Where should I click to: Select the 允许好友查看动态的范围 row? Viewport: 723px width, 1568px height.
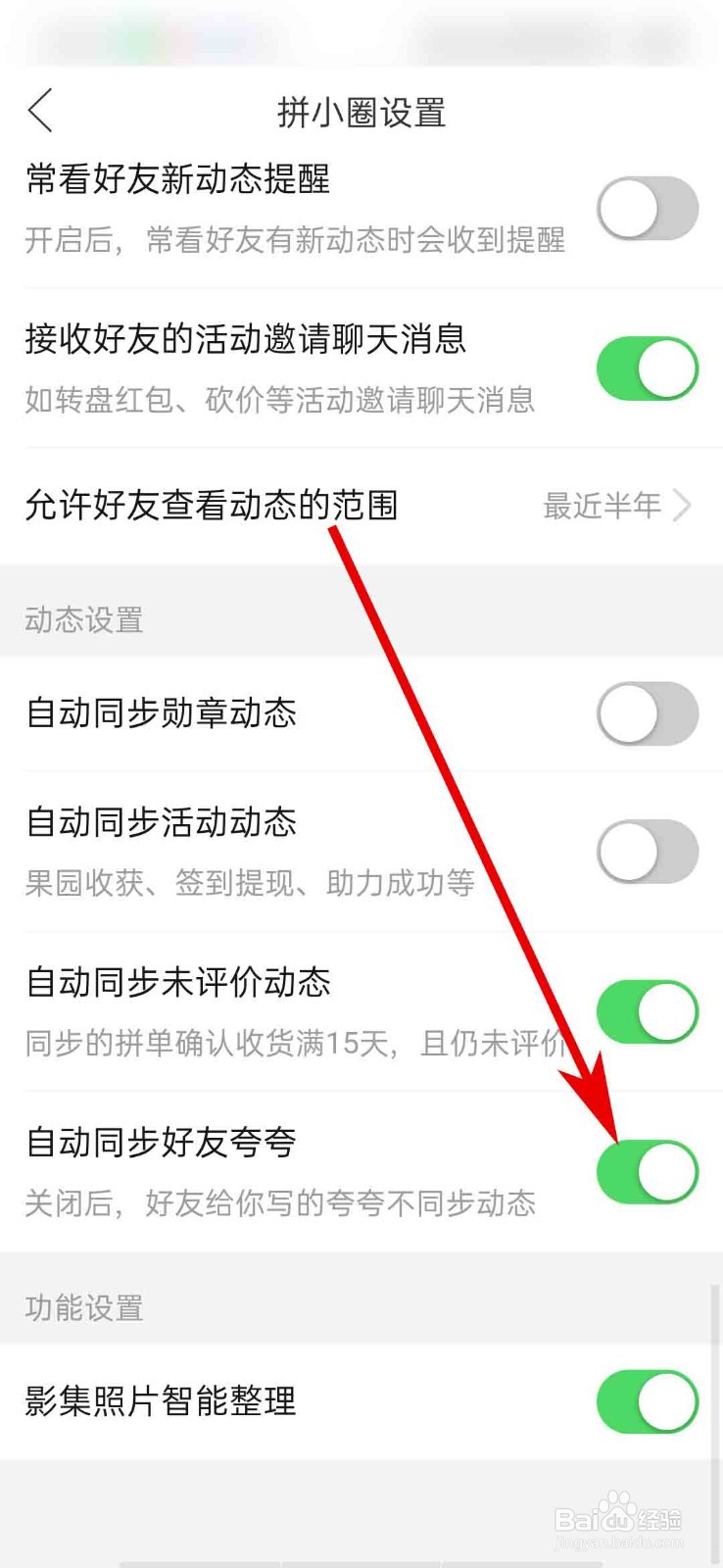210,507
